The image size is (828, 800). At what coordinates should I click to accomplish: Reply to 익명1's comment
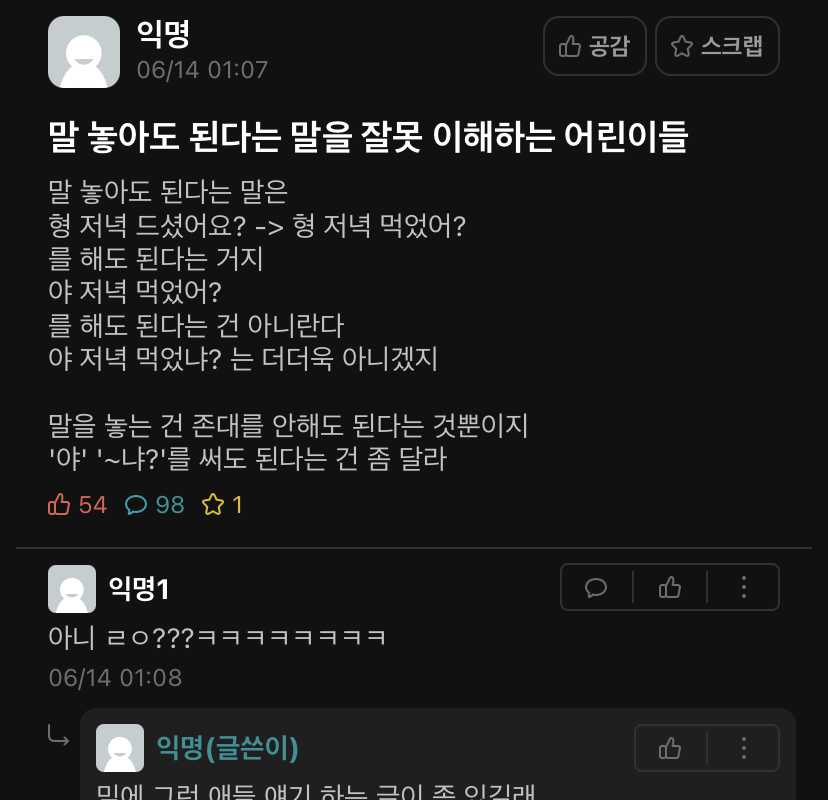[597, 588]
